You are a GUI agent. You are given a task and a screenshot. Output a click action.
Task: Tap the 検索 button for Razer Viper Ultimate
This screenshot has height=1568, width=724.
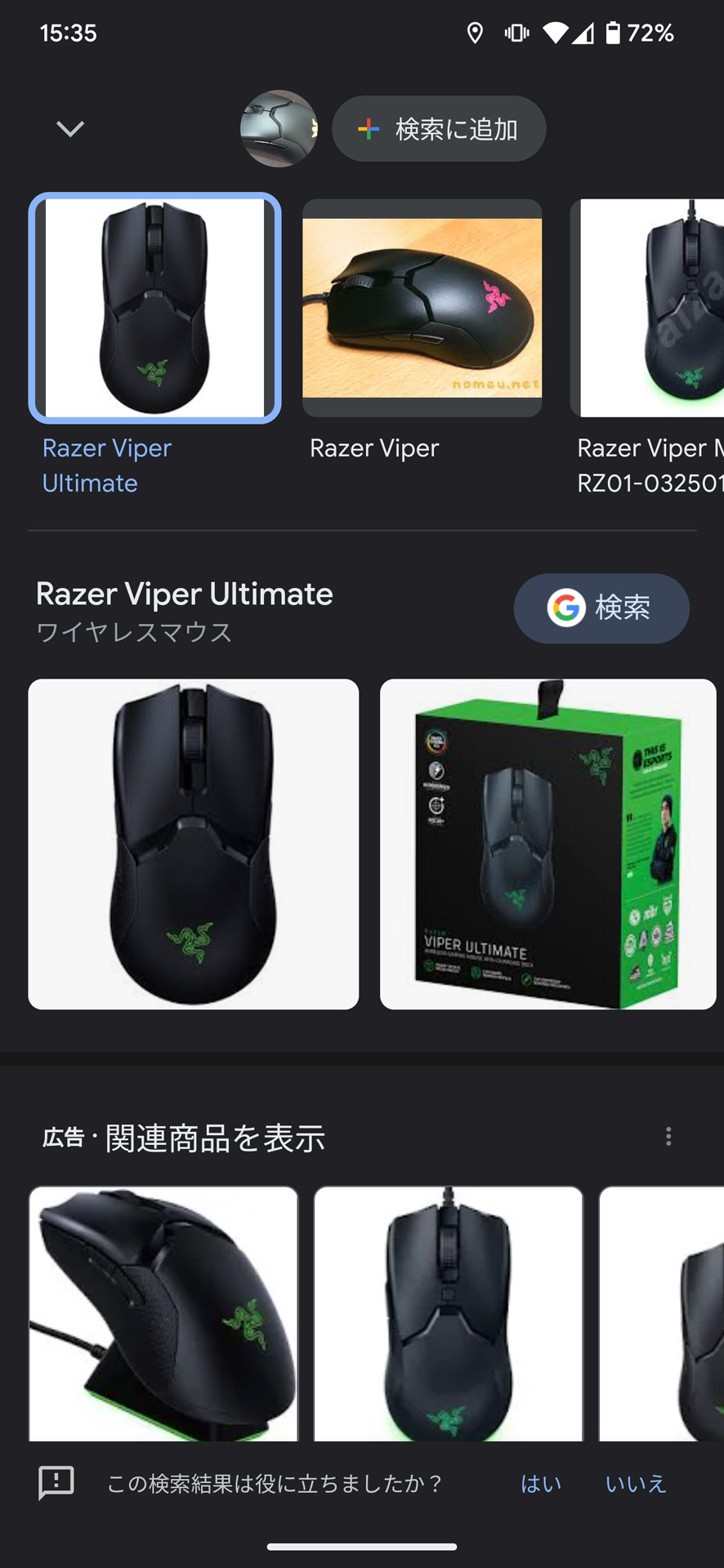(x=601, y=608)
